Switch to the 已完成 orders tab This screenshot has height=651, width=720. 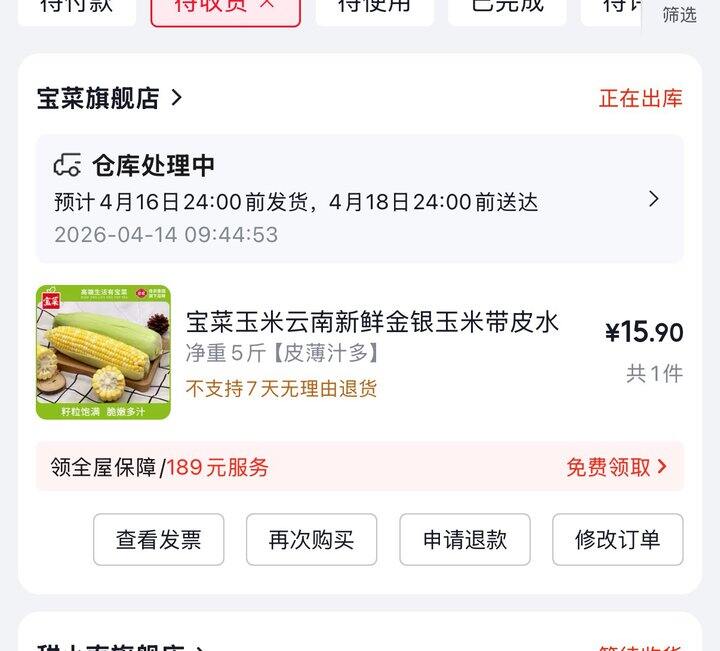point(507,8)
